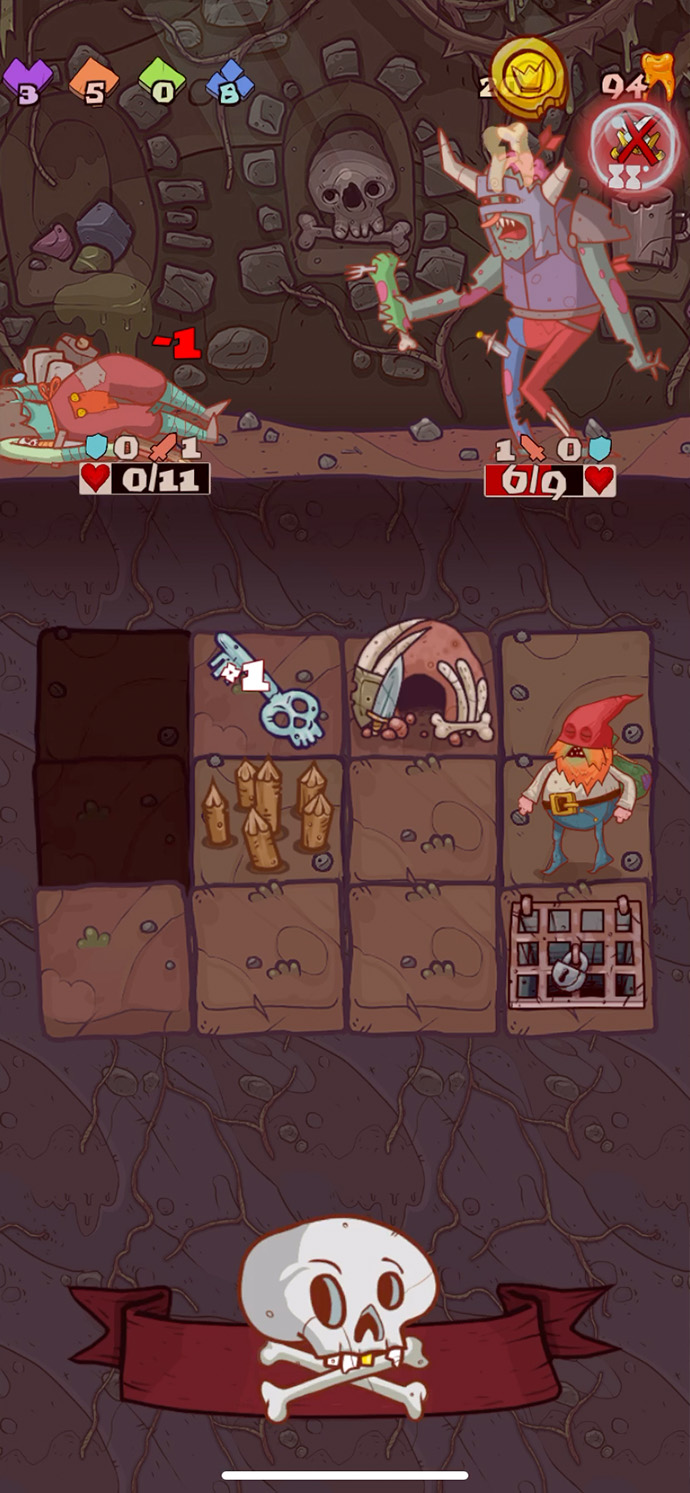Open the gold crown coin

pos(529,76)
